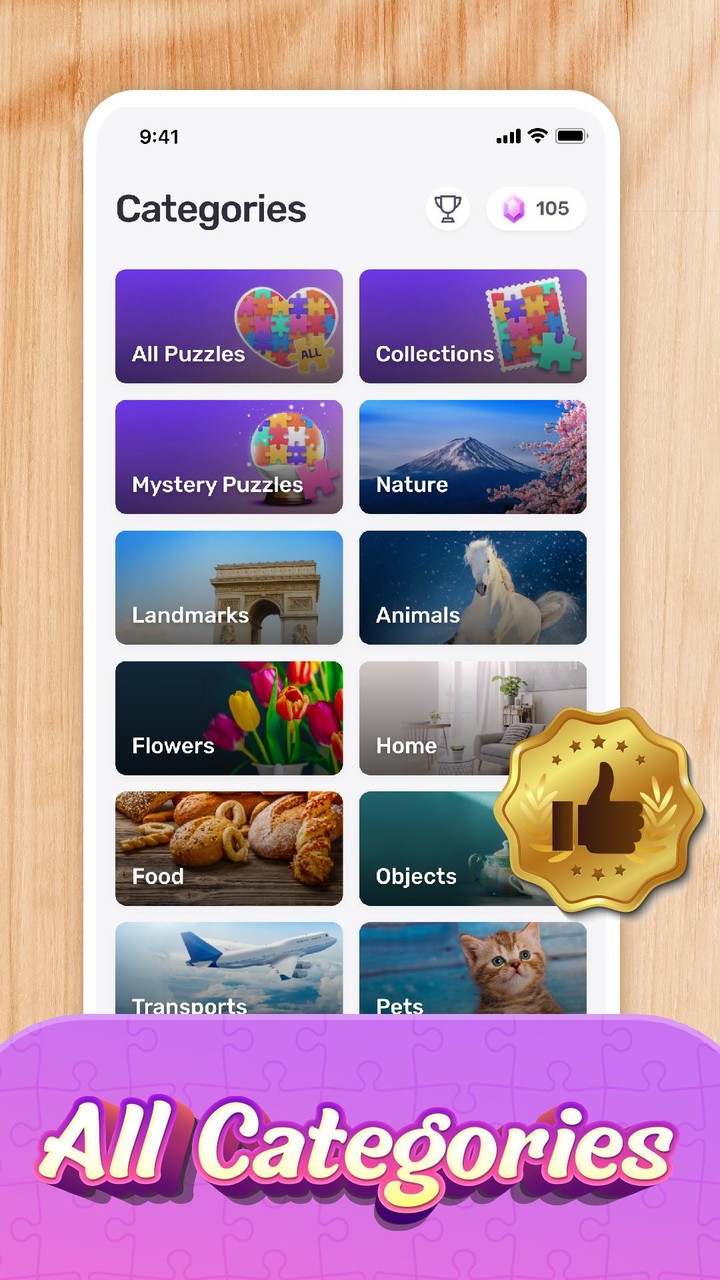Viewport: 720px width, 1280px height.
Task: Tap the Categories screen title
Action: pyautogui.click(x=210, y=209)
